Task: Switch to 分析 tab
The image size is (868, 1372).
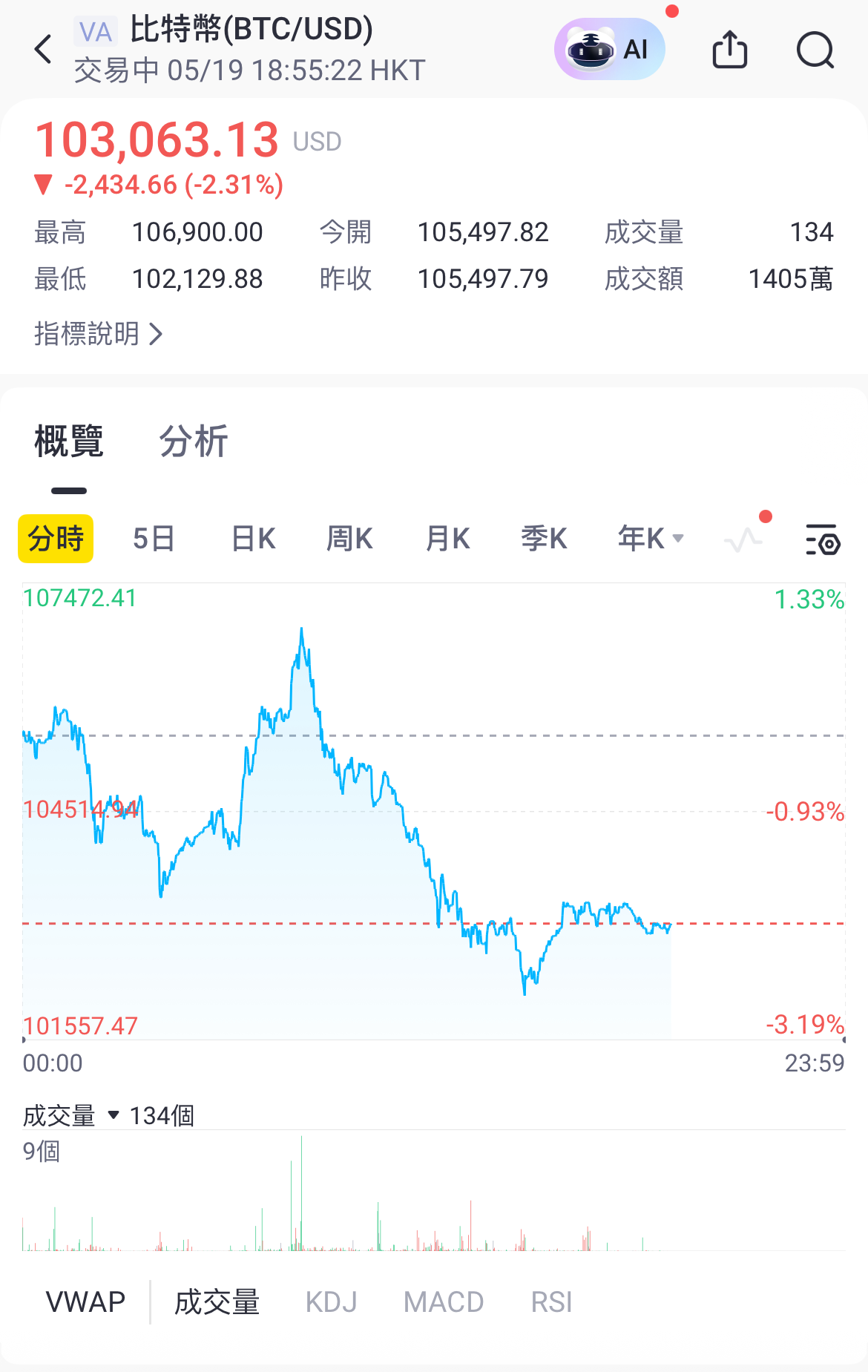Action: click(193, 441)
